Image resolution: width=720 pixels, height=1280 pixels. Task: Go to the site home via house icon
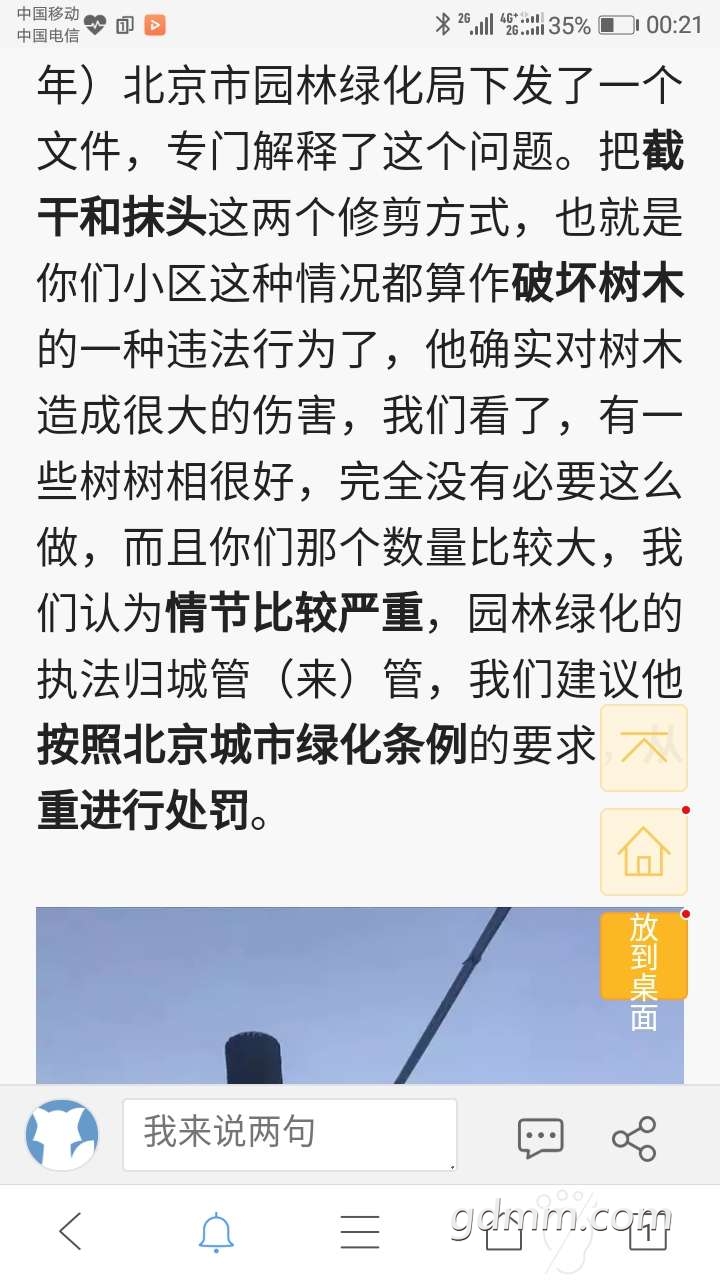(643, 852)
